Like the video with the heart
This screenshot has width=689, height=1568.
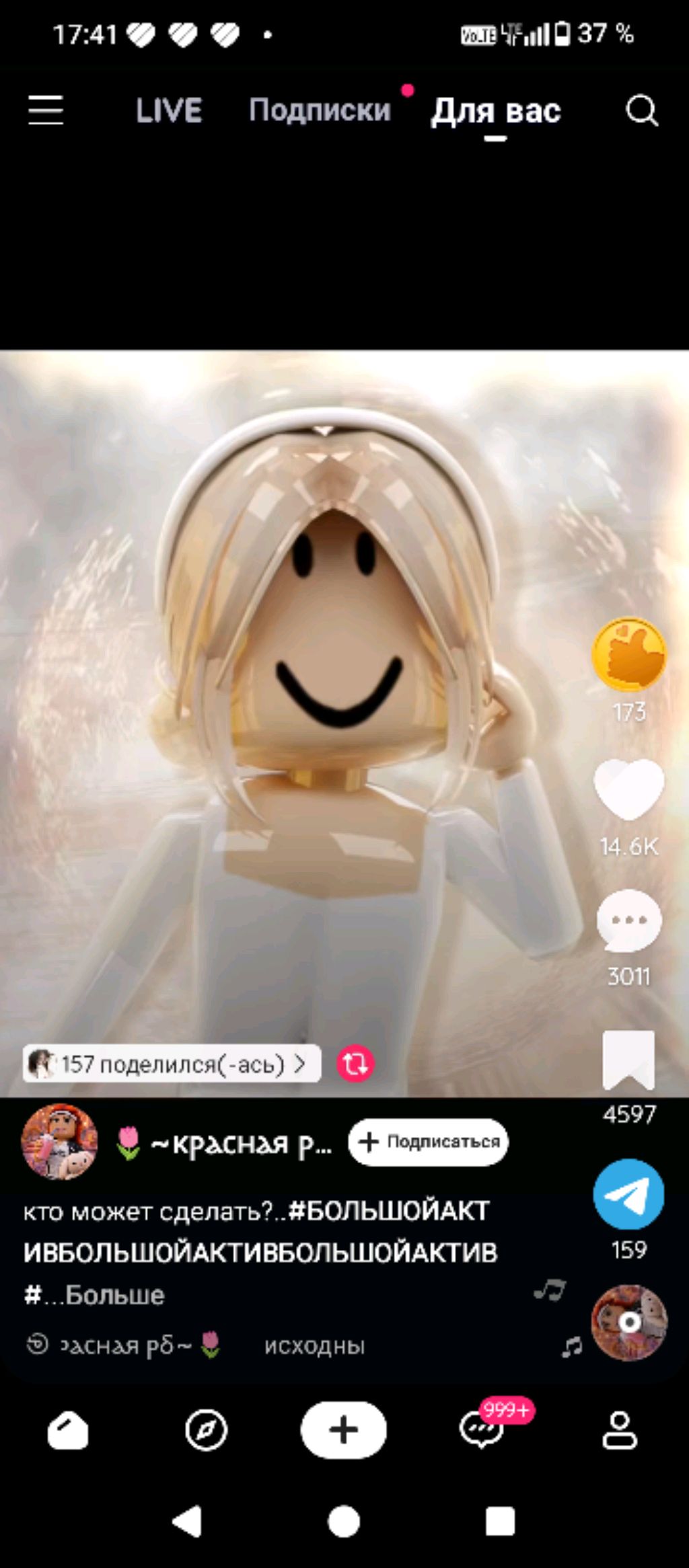629,789
